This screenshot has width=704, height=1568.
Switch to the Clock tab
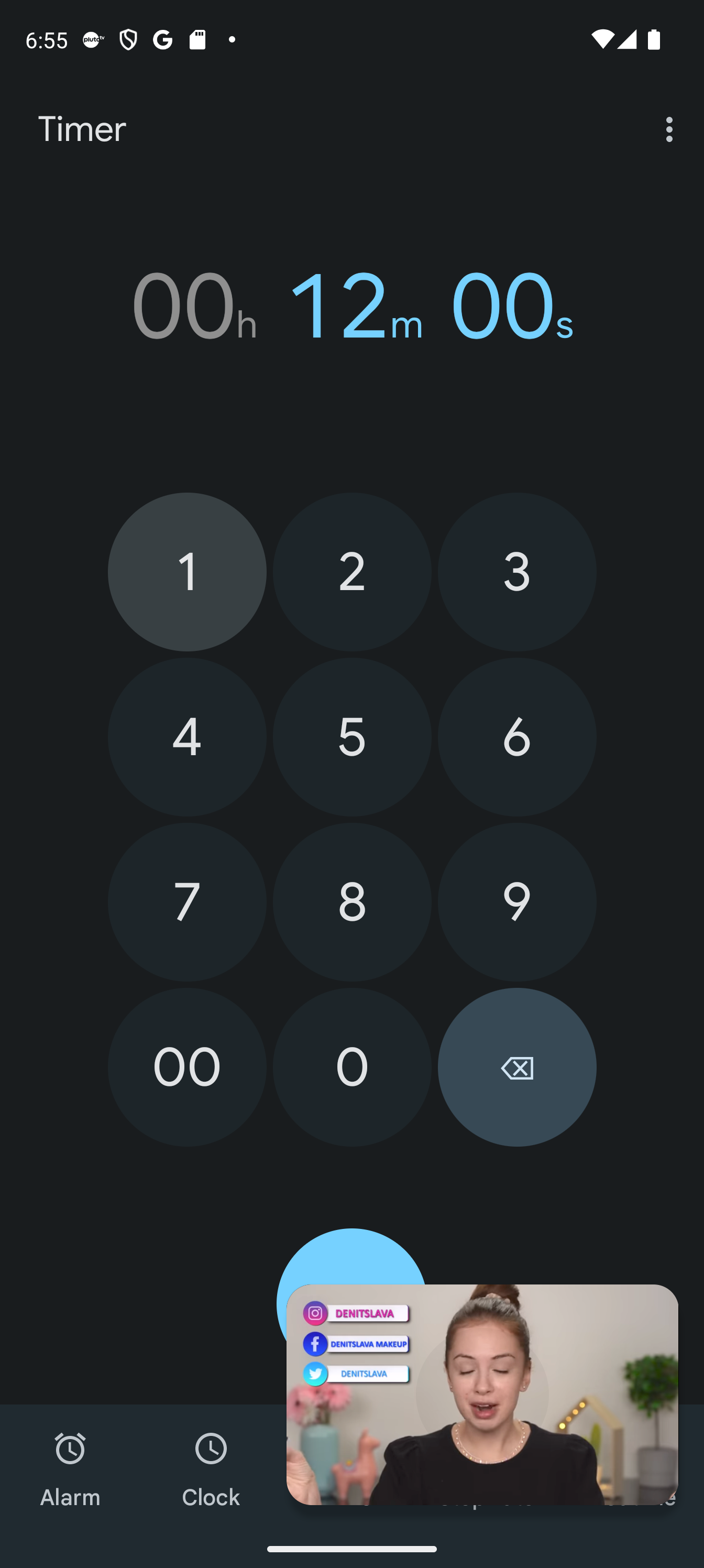[x=211, y=1467]
